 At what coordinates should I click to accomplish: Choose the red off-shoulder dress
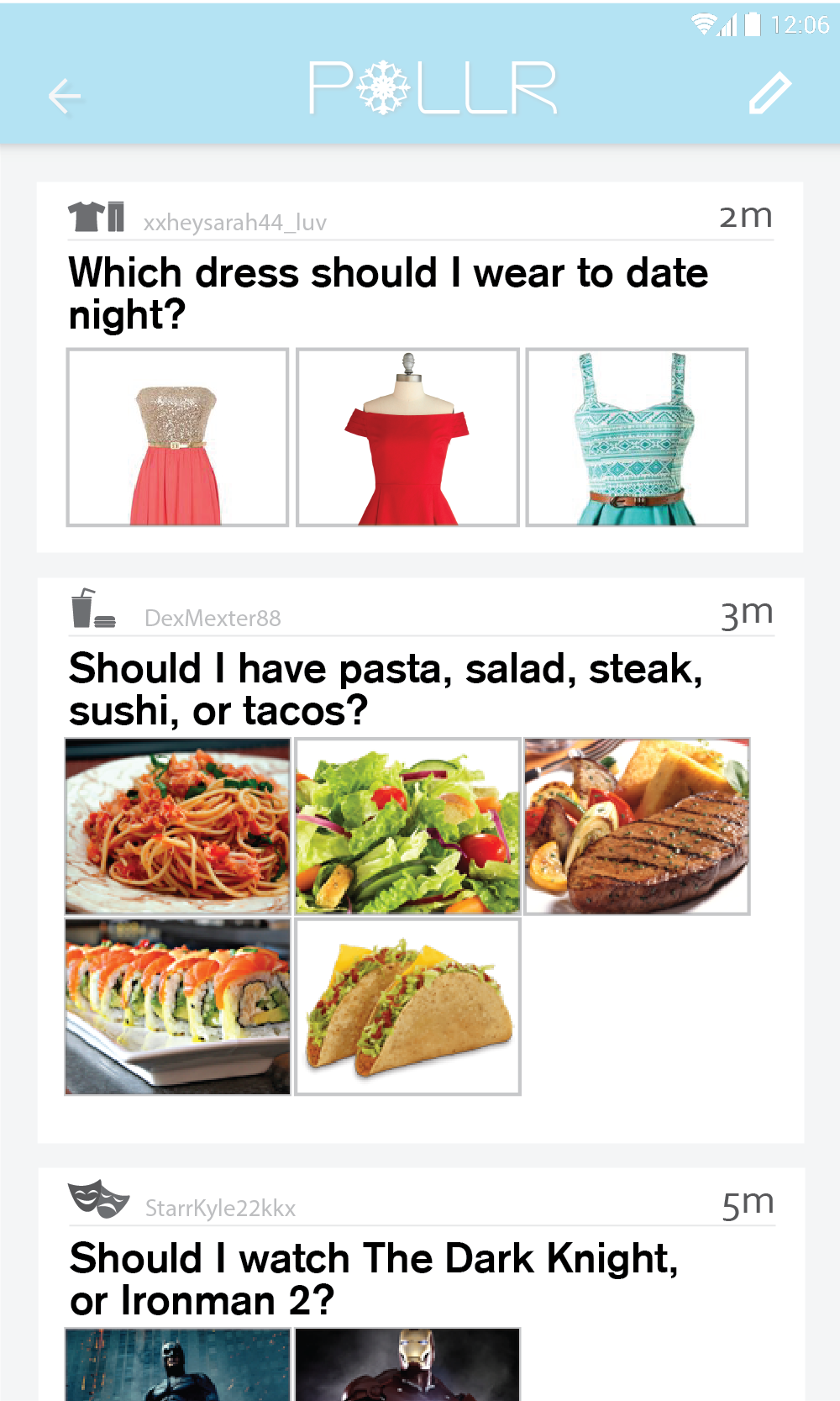pos(407,437)
